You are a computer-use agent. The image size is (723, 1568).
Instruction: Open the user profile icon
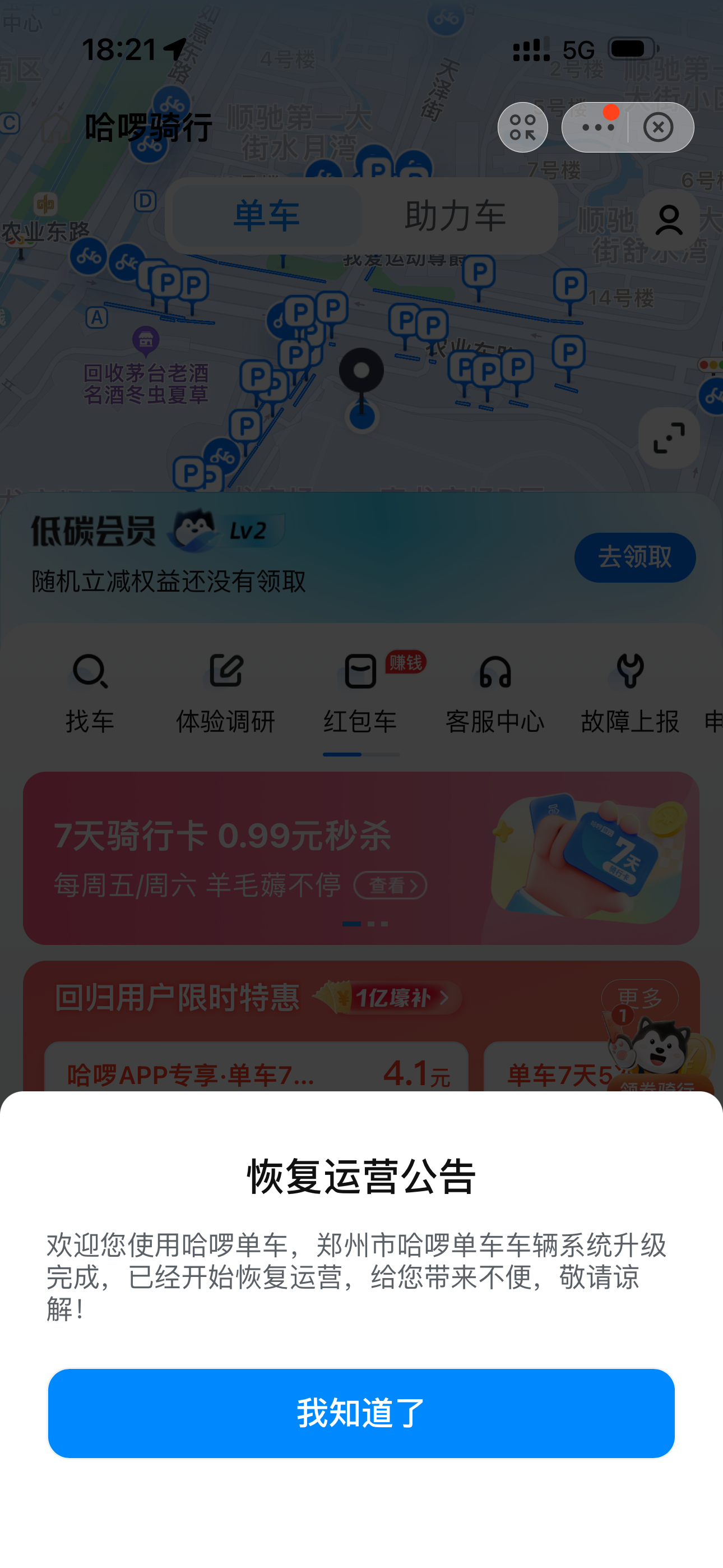point(668,220)
